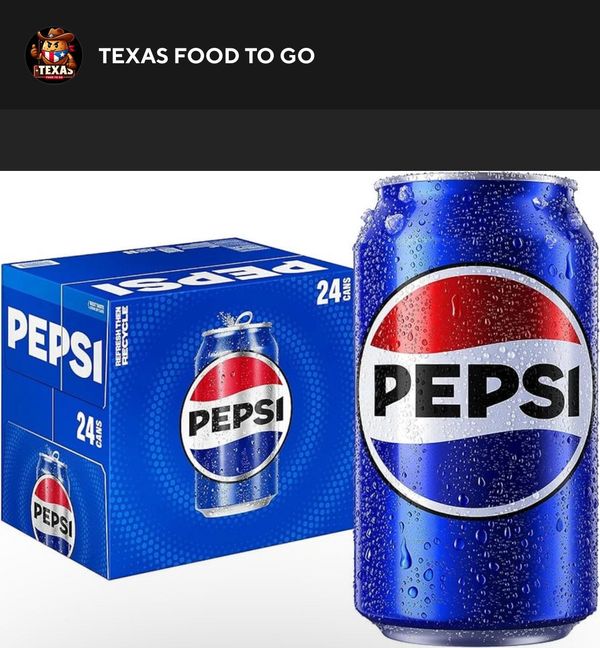Open the Pepsi 24-can product image
The image size is (600, 648).
click(x=300, y=410)
